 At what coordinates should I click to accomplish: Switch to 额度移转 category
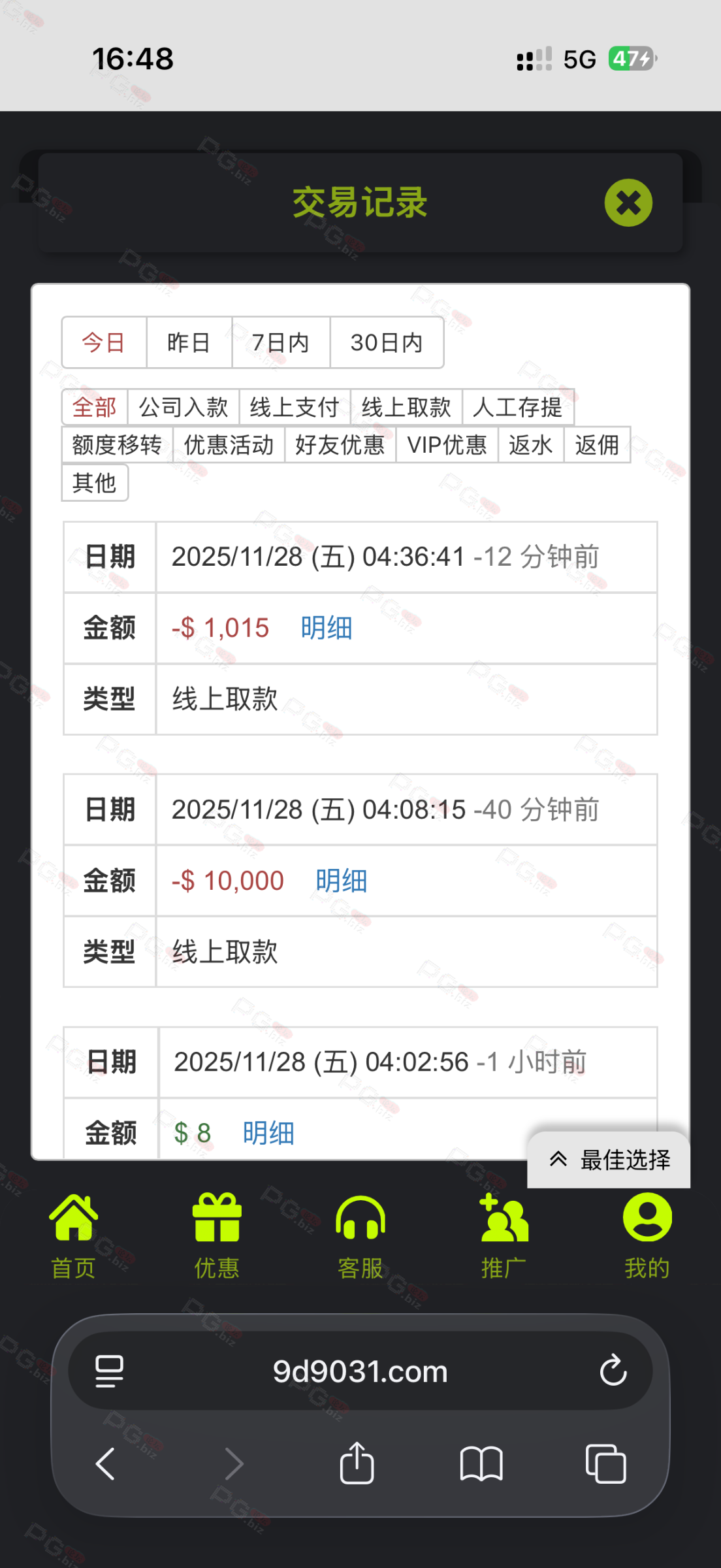point(117,445)
